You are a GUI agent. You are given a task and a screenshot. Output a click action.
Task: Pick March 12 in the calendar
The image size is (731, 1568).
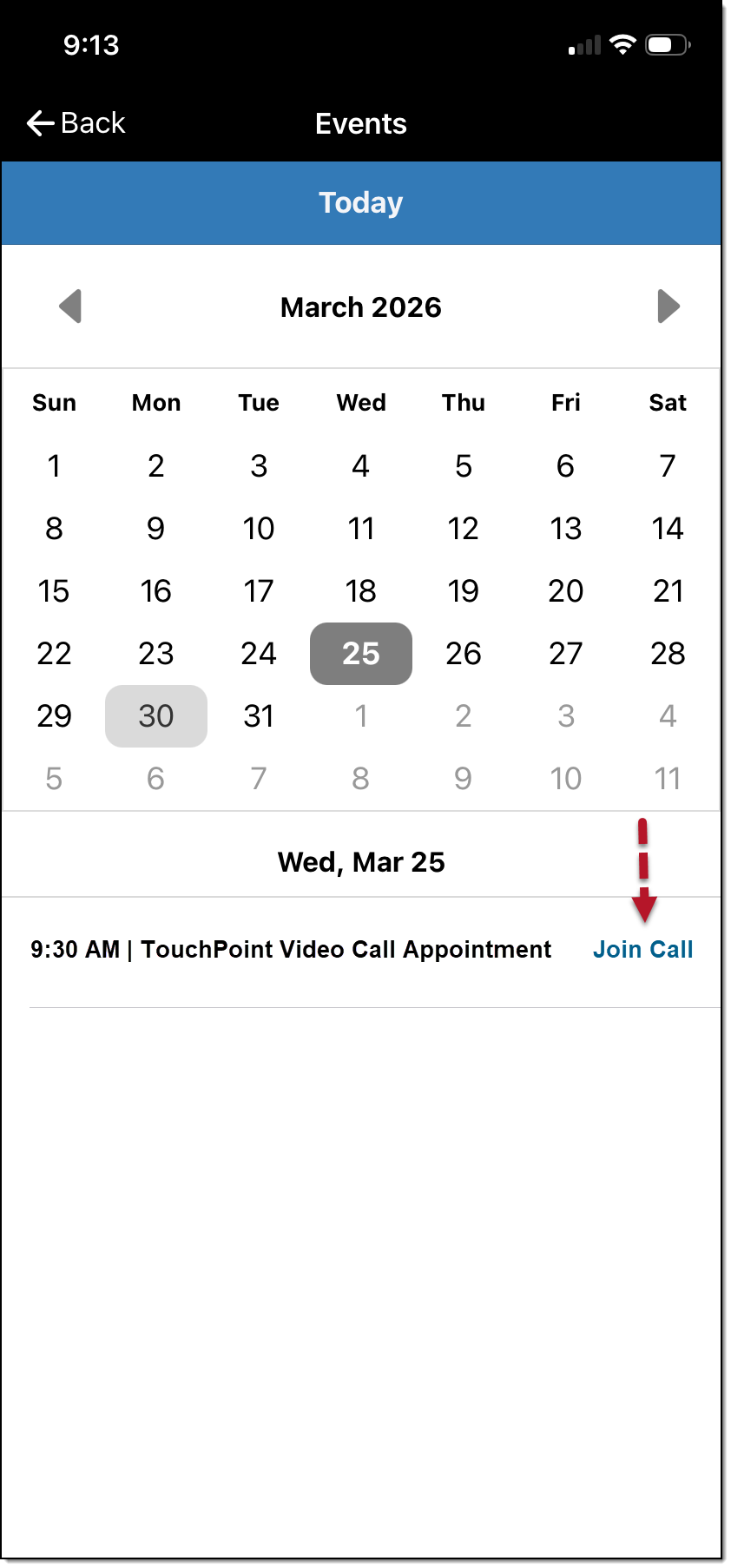(463, 529)
